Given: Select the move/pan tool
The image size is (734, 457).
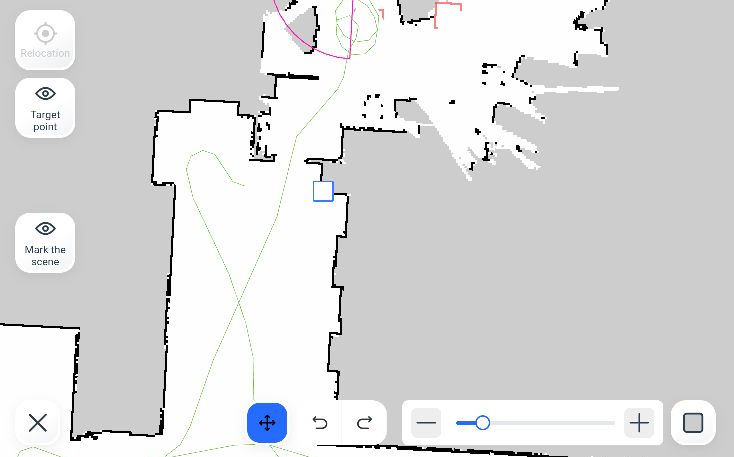Looking at the screenshot, I should pos(267,422).
